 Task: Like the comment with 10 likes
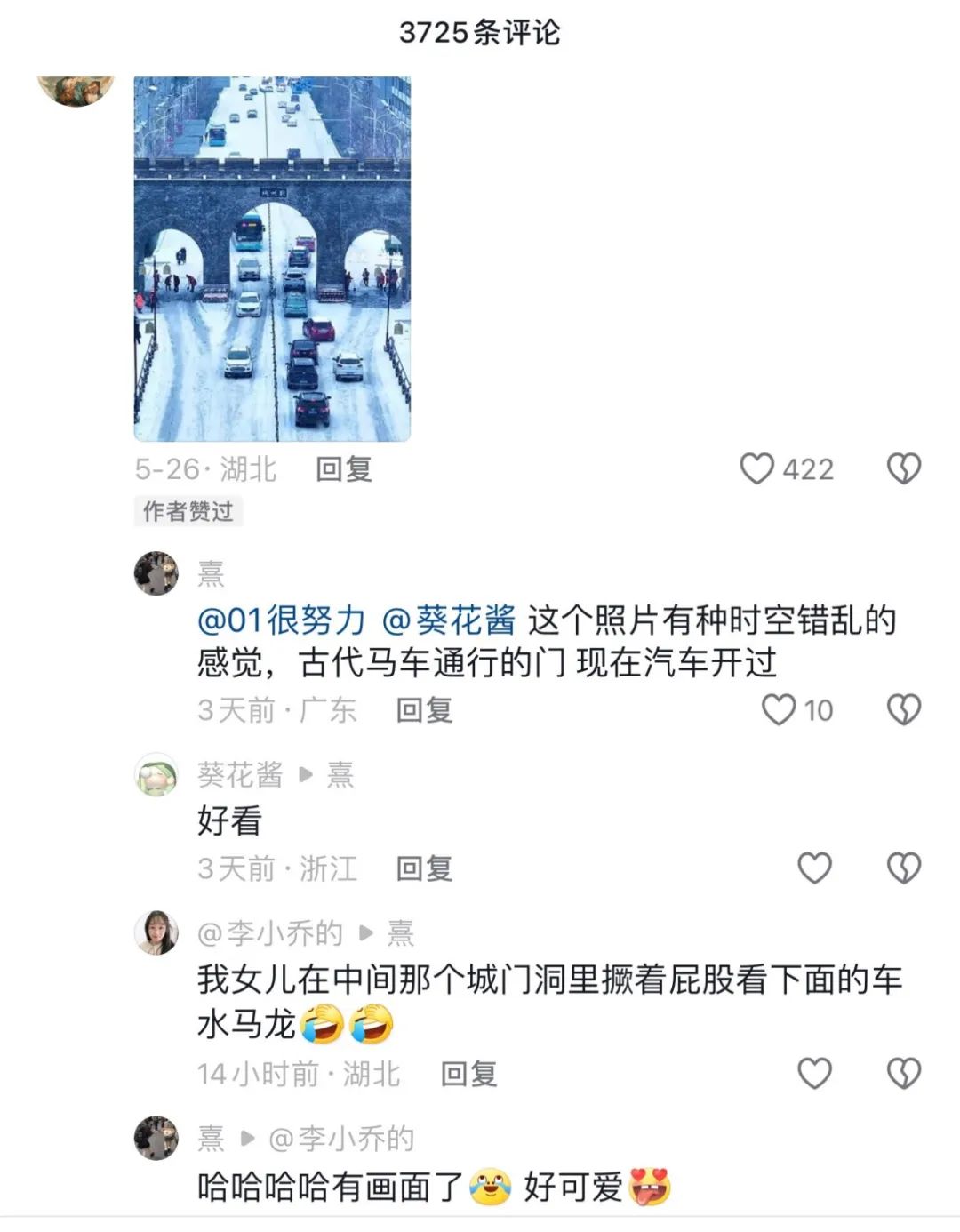[x=779, y=710]
